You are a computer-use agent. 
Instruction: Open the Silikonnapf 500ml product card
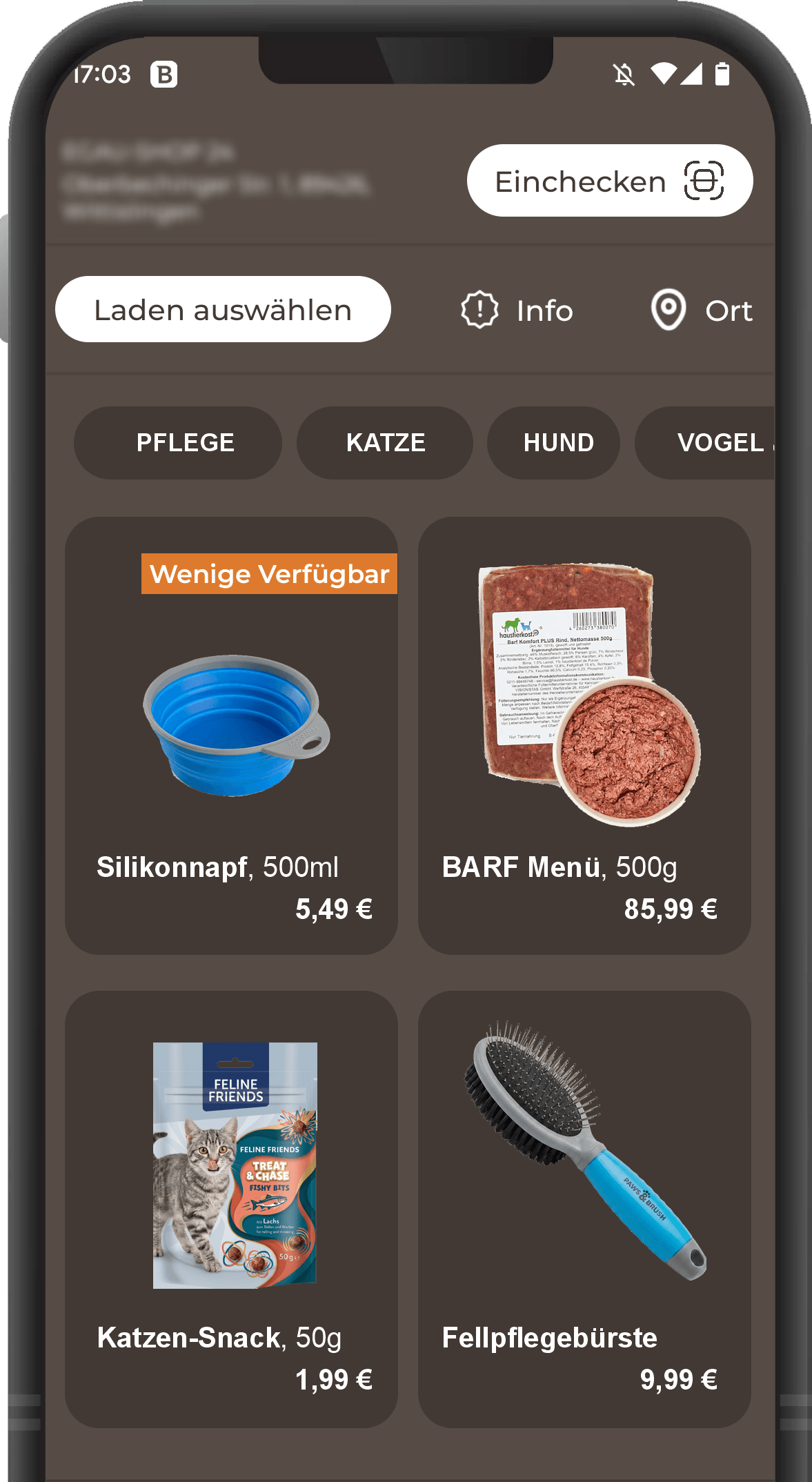(x=231, y=735)
